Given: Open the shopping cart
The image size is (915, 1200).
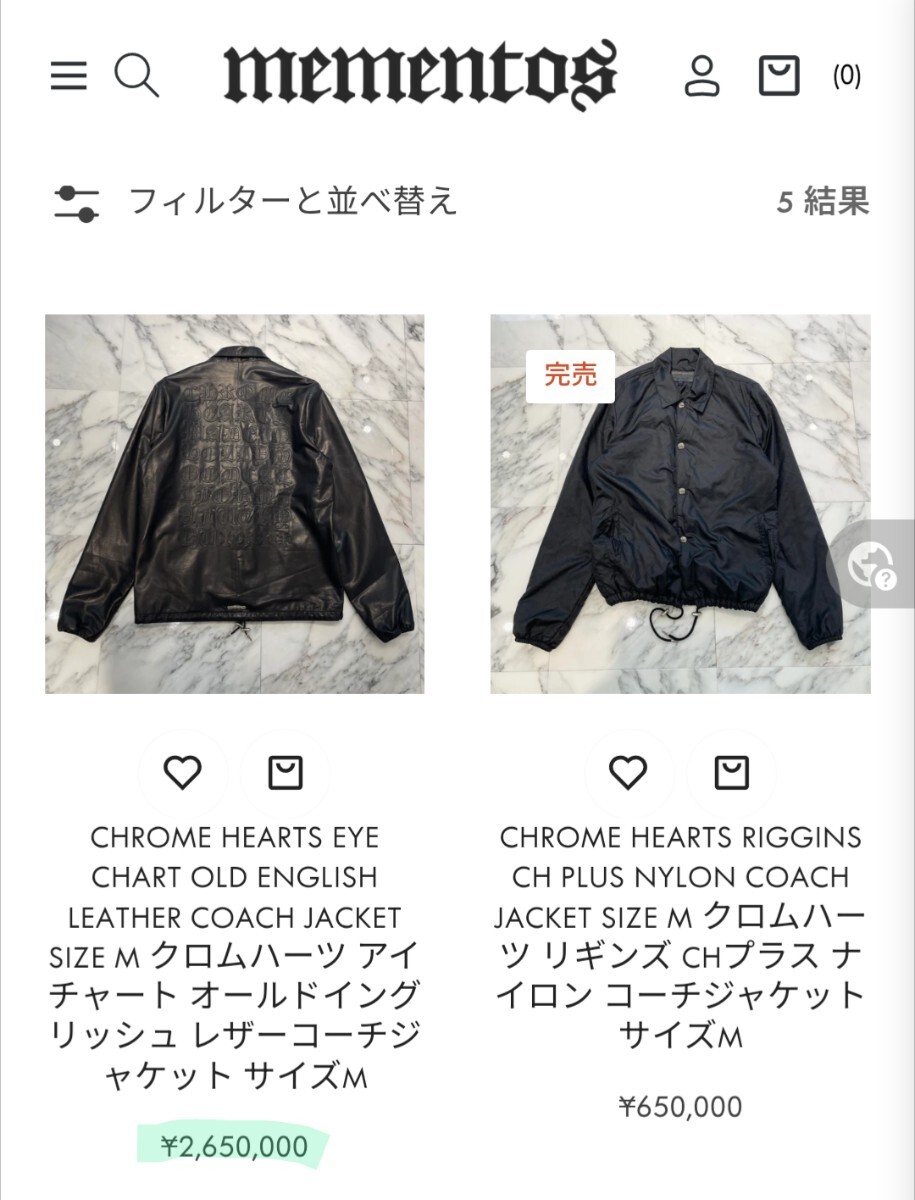Looking at the screenshot, I should (x=779, y=76).
